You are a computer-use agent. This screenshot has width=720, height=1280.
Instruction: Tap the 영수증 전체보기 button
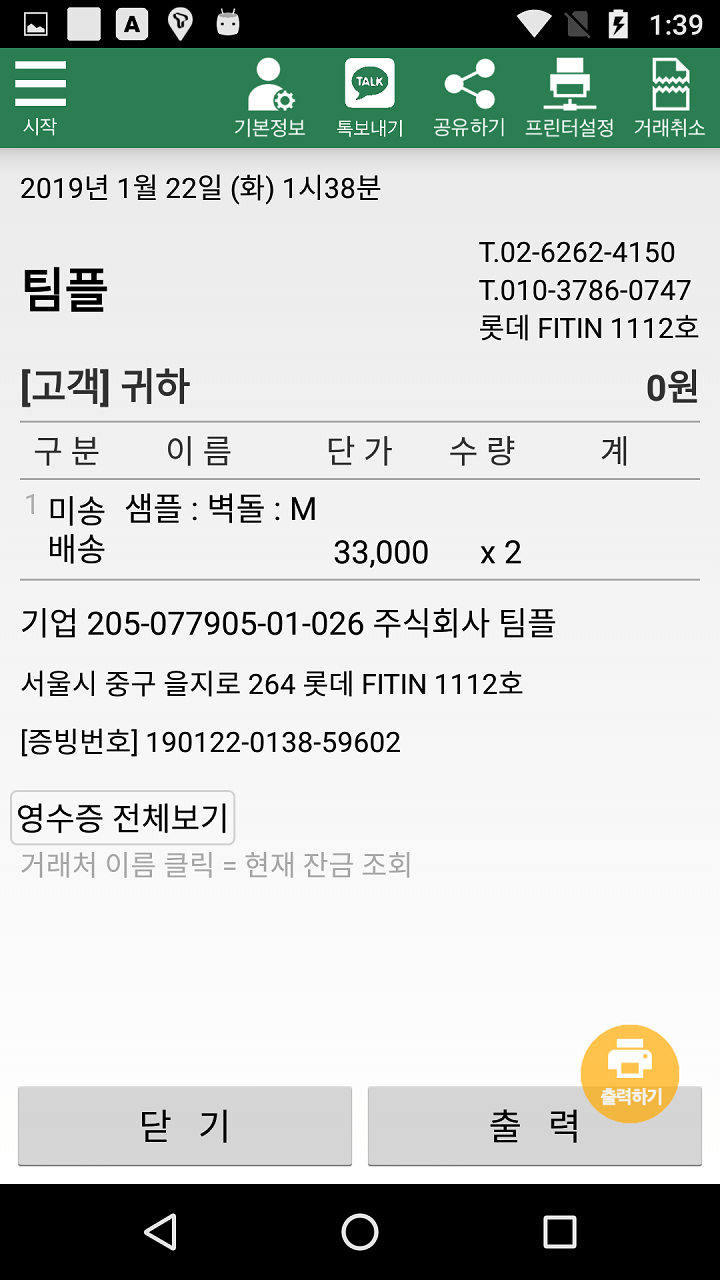[122, 818]
